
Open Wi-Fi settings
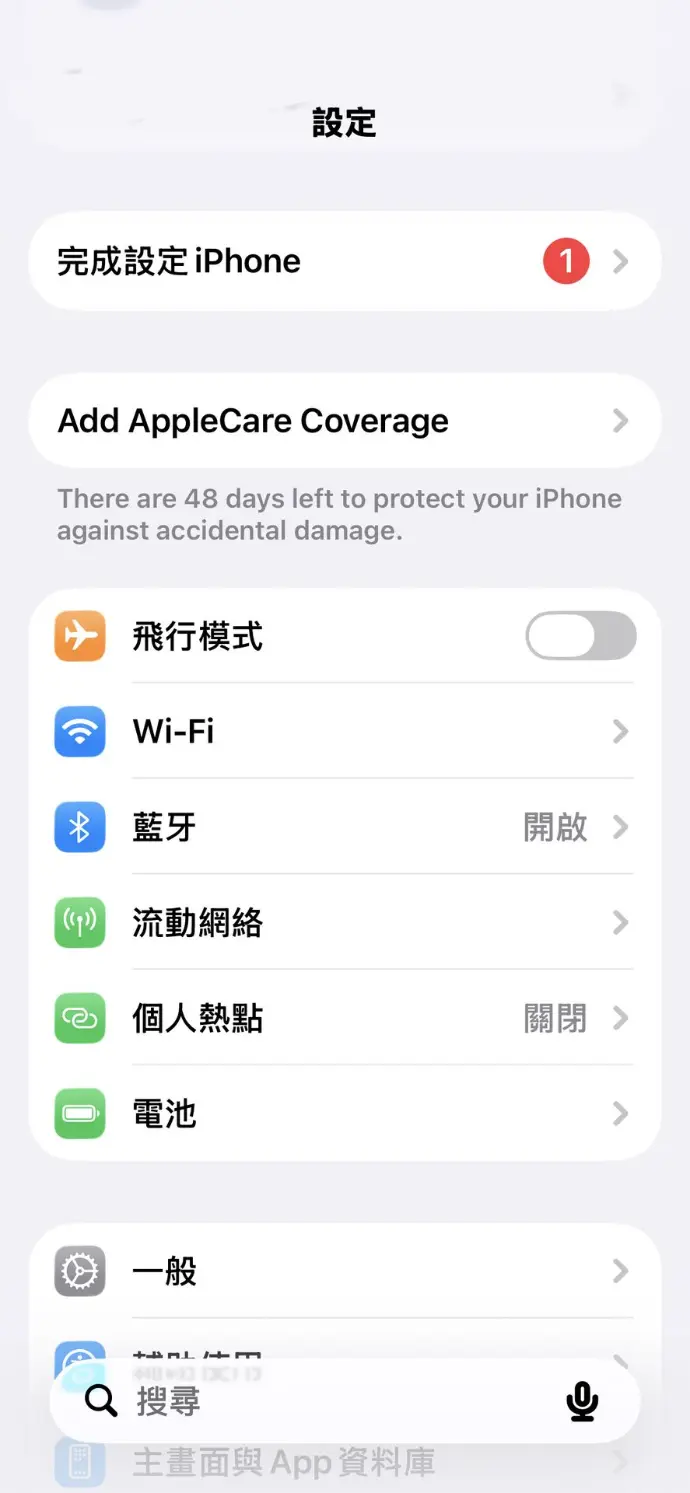coord(345,732)
